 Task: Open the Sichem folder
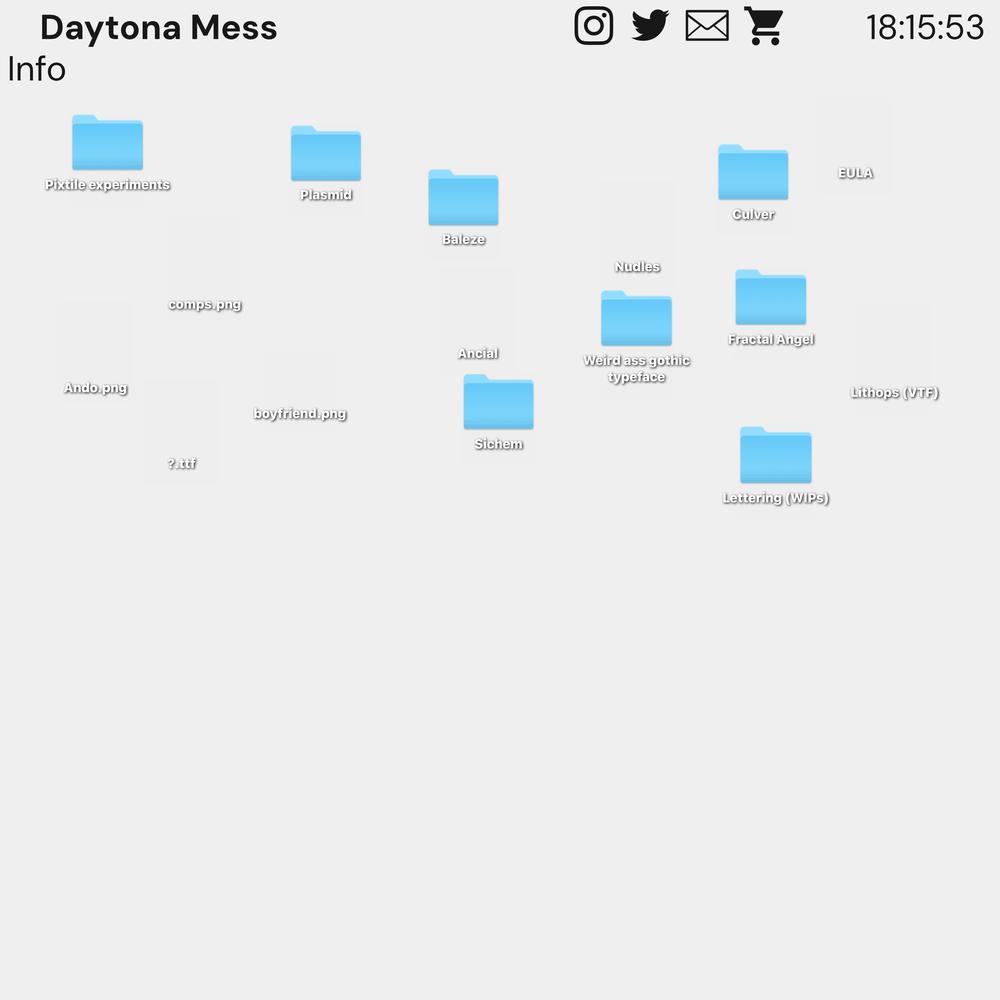tap(498, 404)
